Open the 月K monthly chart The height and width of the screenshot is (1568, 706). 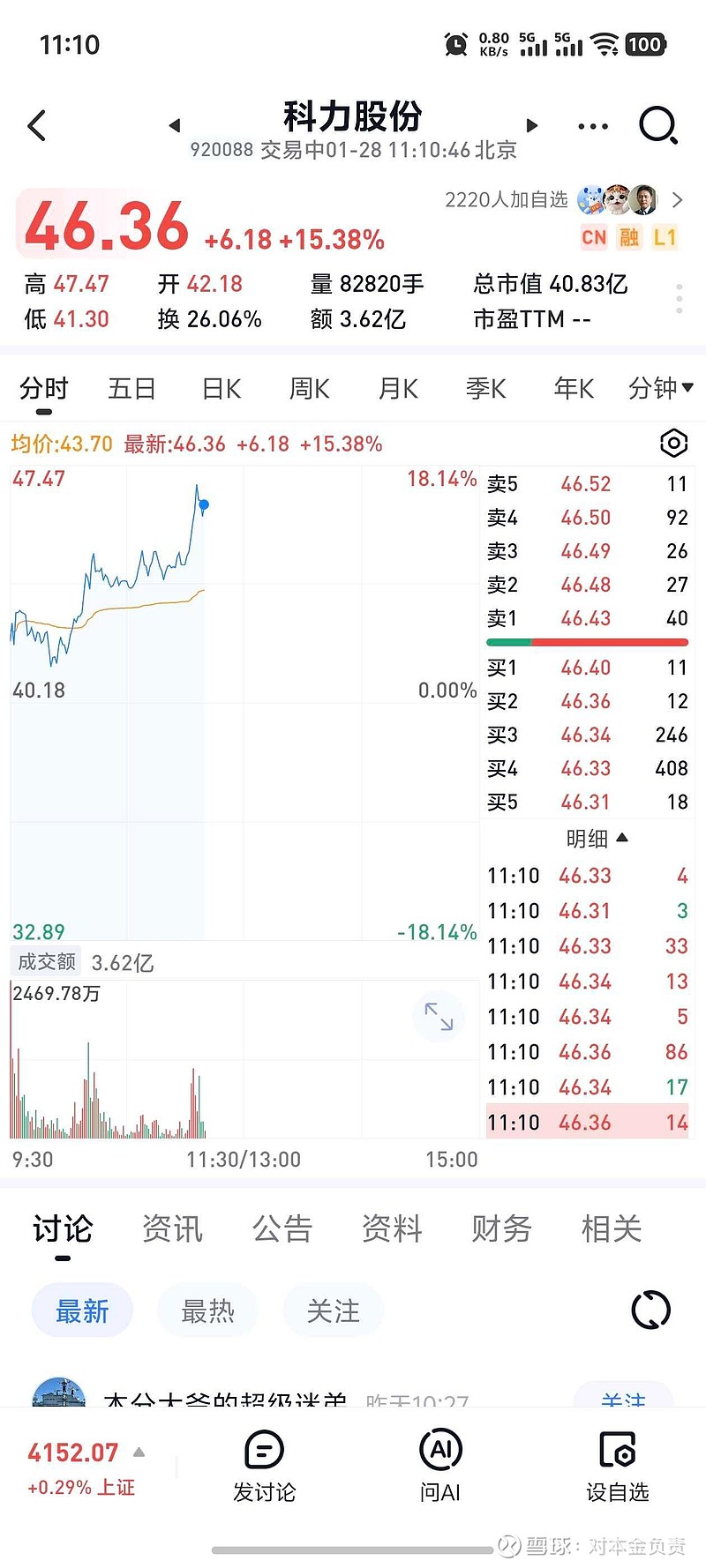[397, 388]
